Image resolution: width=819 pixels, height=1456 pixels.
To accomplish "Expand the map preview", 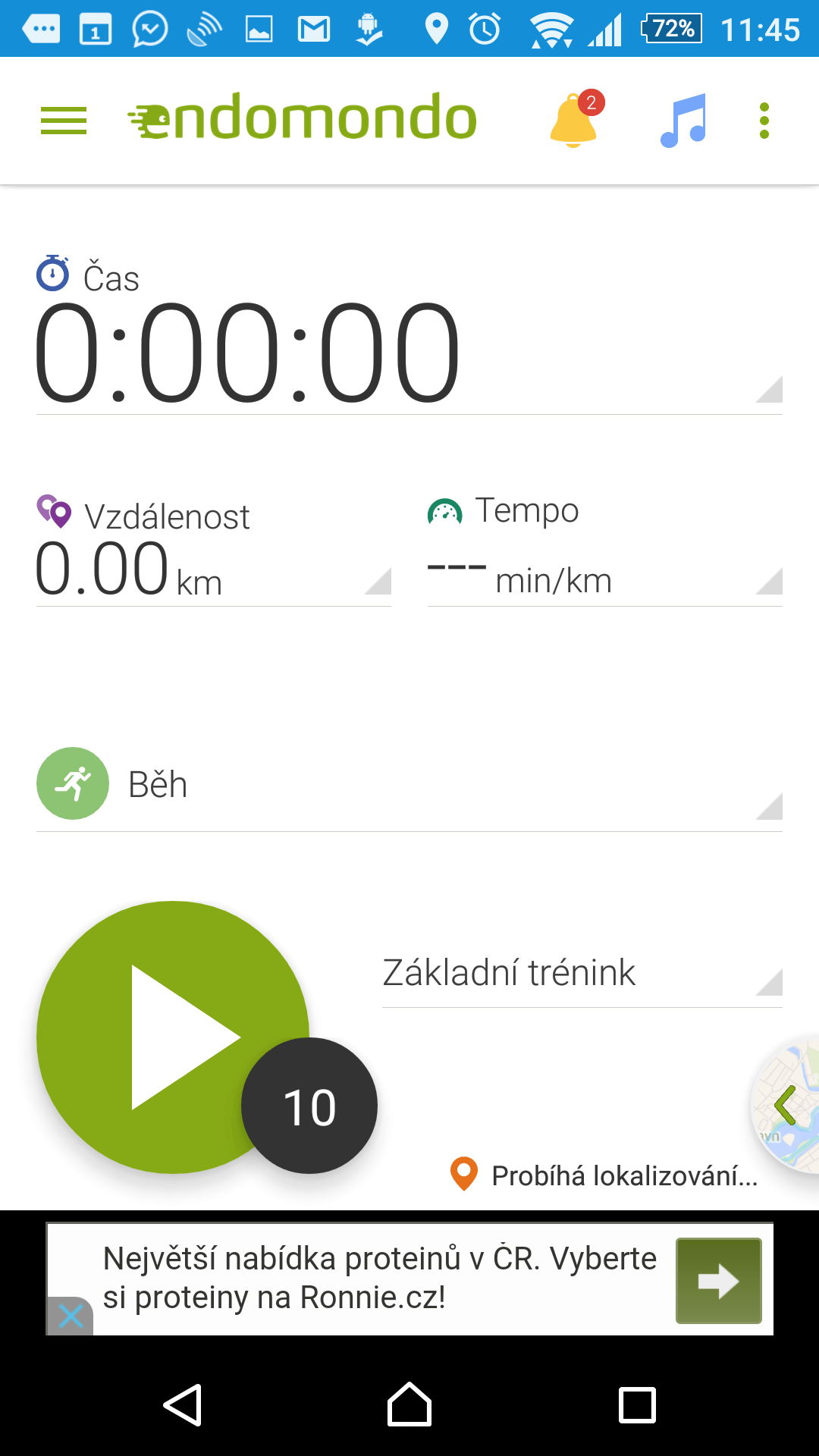I will pyautogui.click(x=786, y=1106).
